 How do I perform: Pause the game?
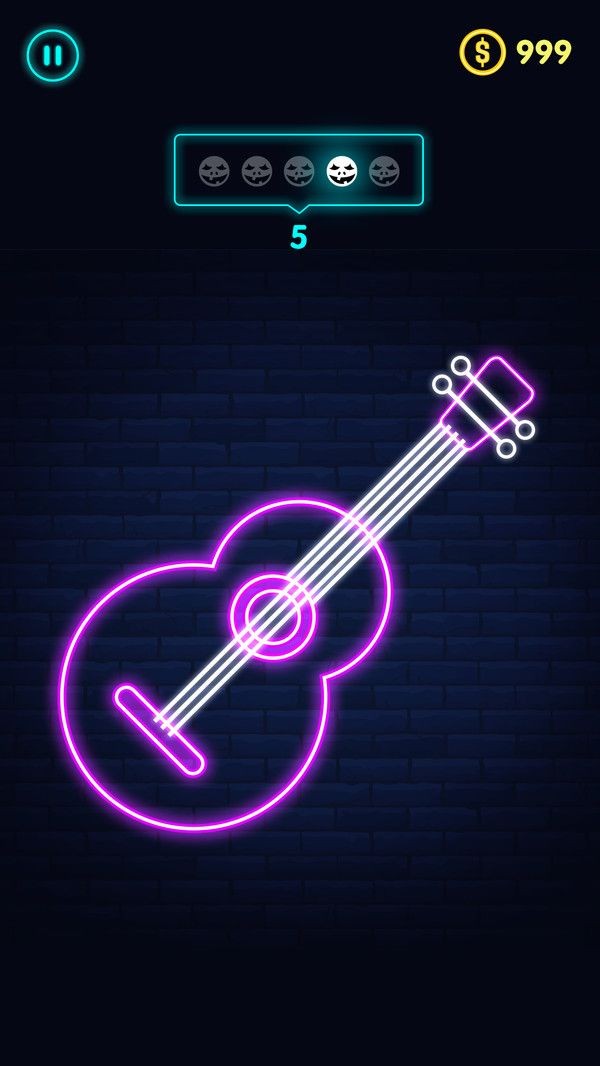[52, 55]
